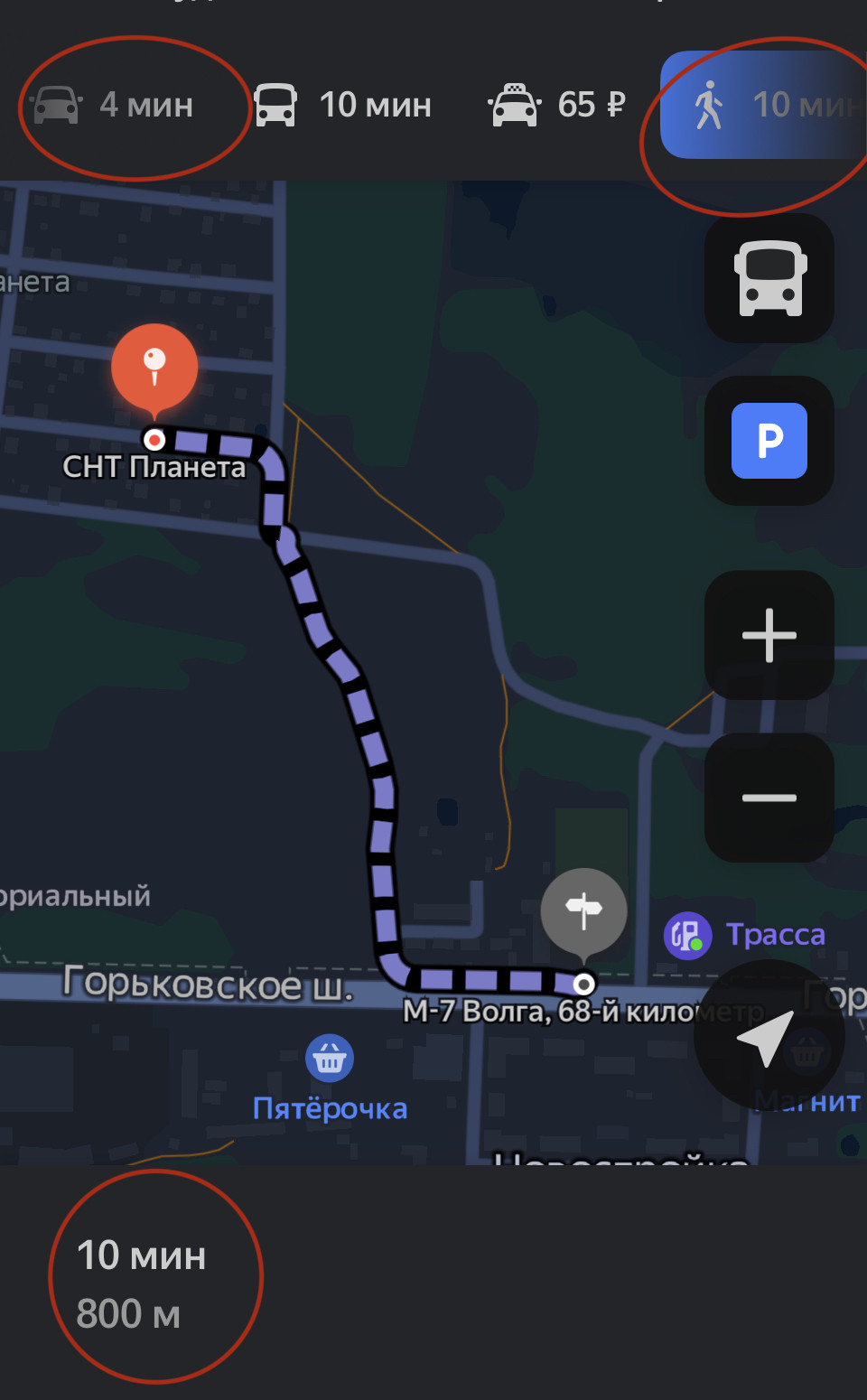Open the Пятёрочка store marker

pyautogui.click(x=330, y=1058)
